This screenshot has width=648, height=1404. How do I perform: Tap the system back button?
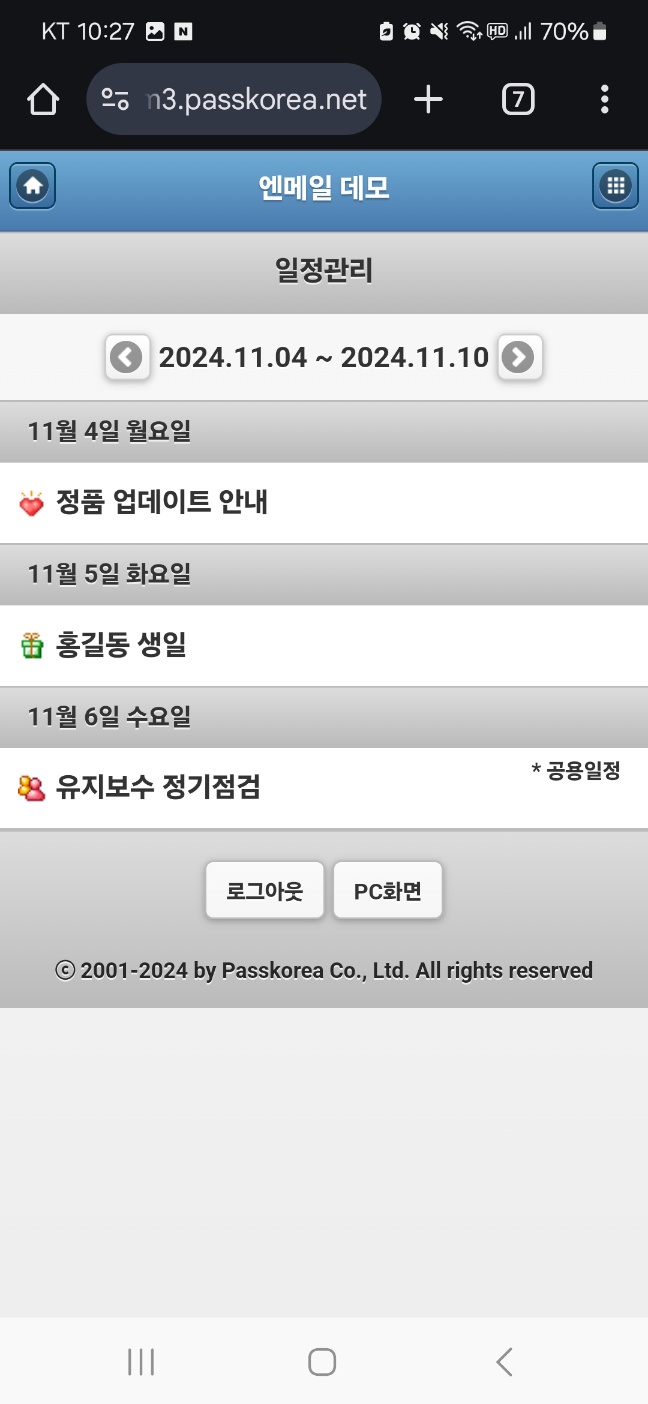click(504, 1361)
